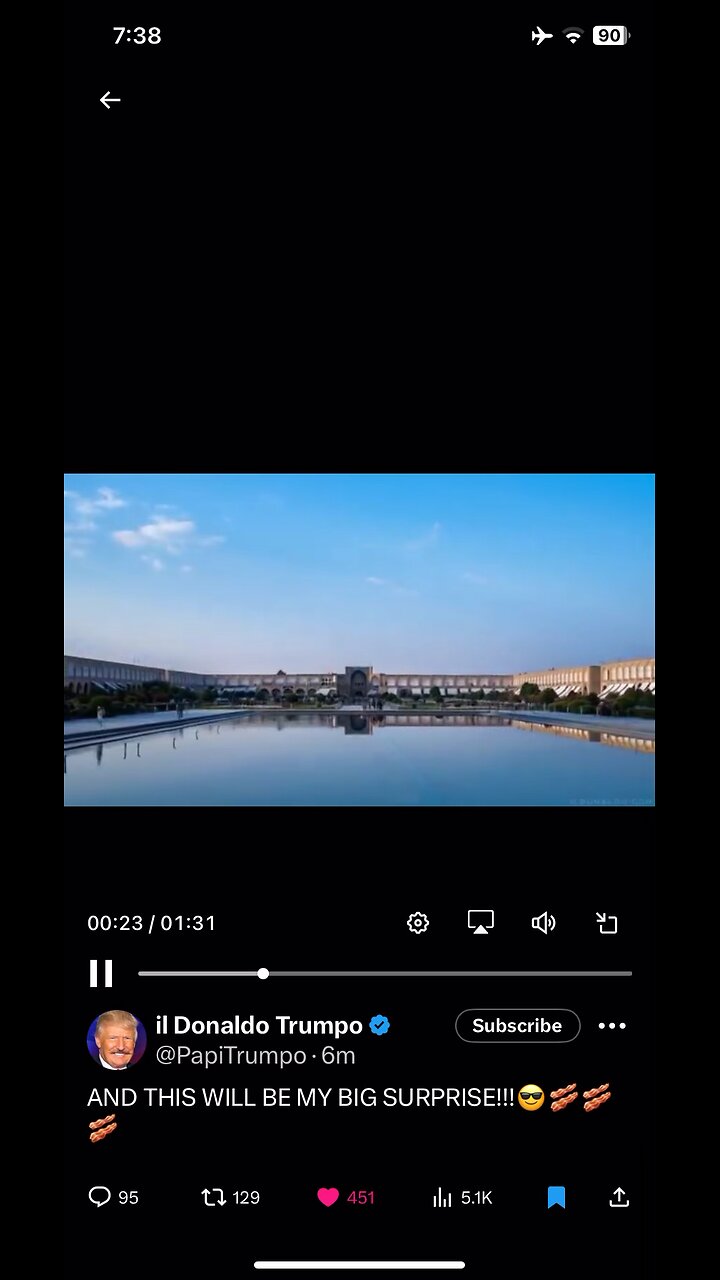
Task: Cast video via AirPlay icon
Action: 481,923
